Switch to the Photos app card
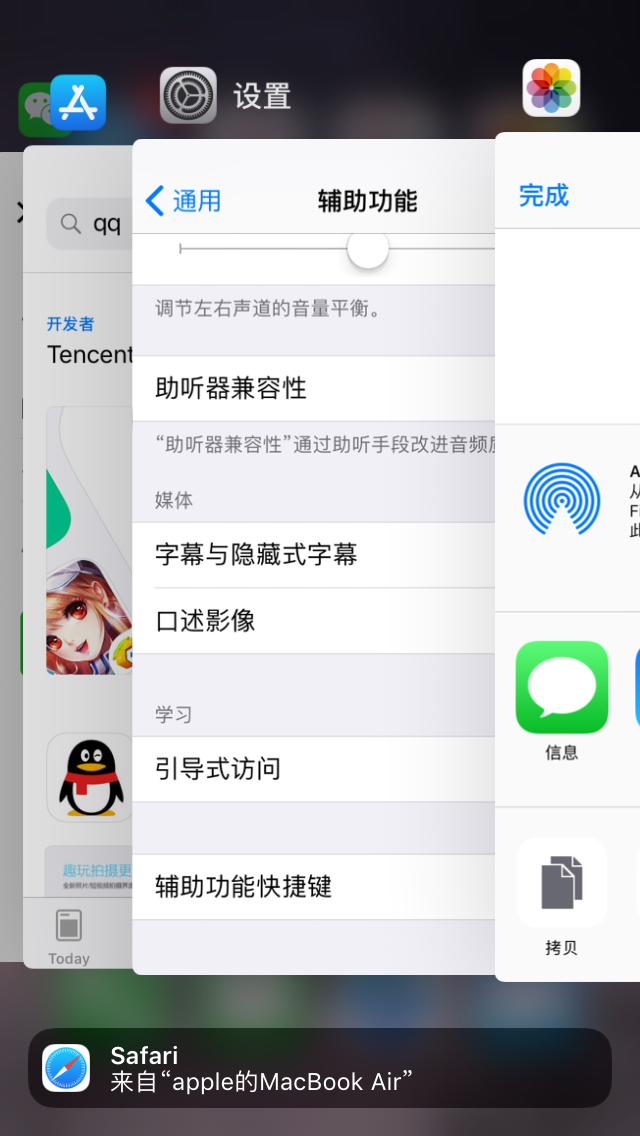The image size is (640, 1136). (568, 560)
